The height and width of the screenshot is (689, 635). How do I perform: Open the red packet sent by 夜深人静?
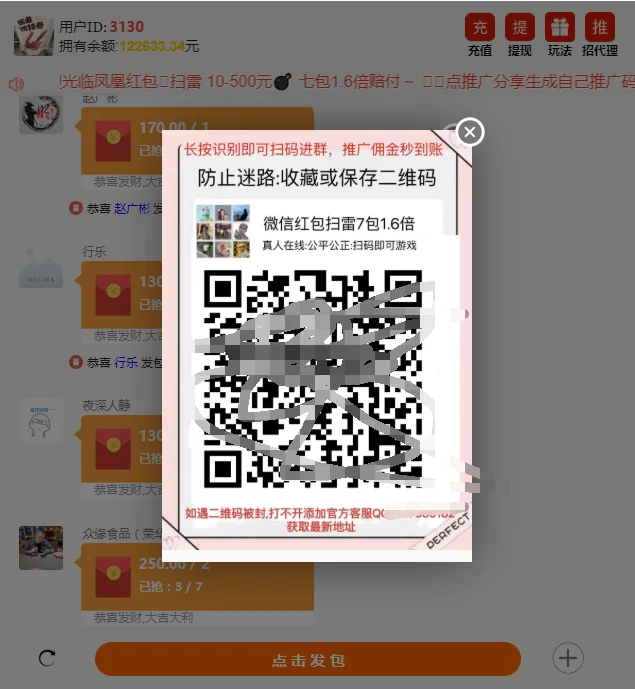coord(120,446)
